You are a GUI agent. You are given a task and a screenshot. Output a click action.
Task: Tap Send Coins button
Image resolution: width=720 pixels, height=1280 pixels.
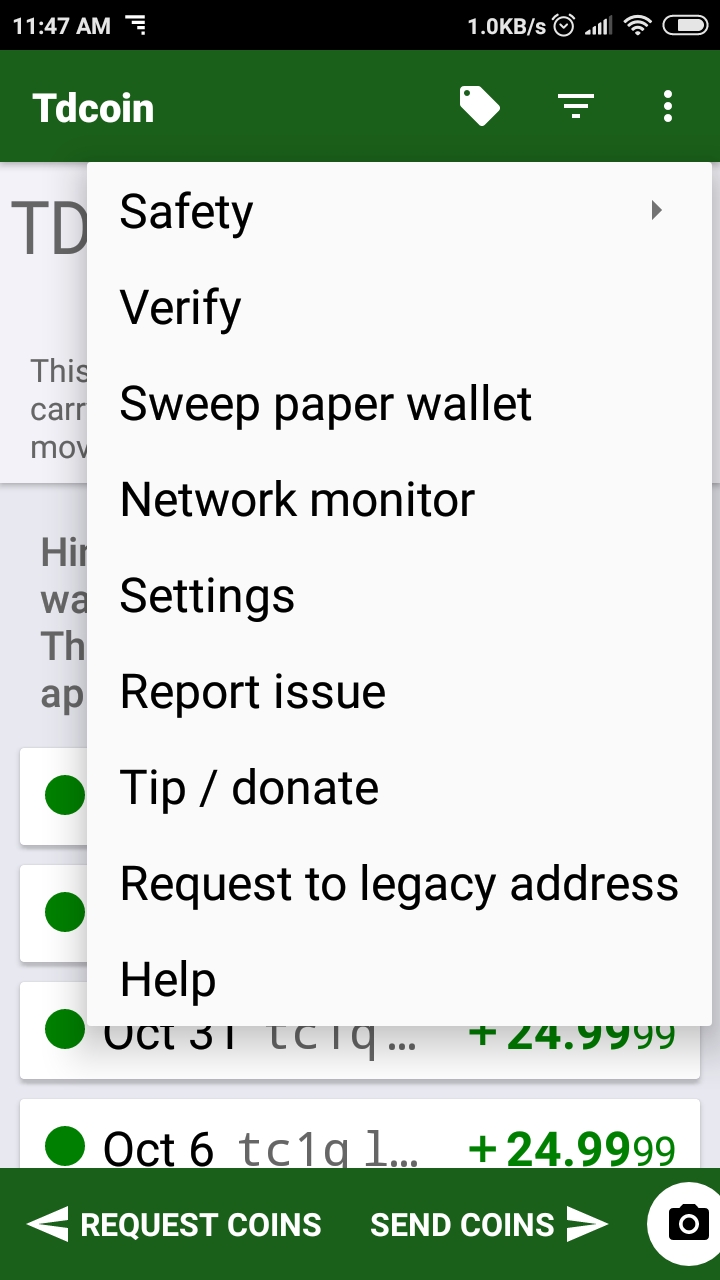point(489,1224)
